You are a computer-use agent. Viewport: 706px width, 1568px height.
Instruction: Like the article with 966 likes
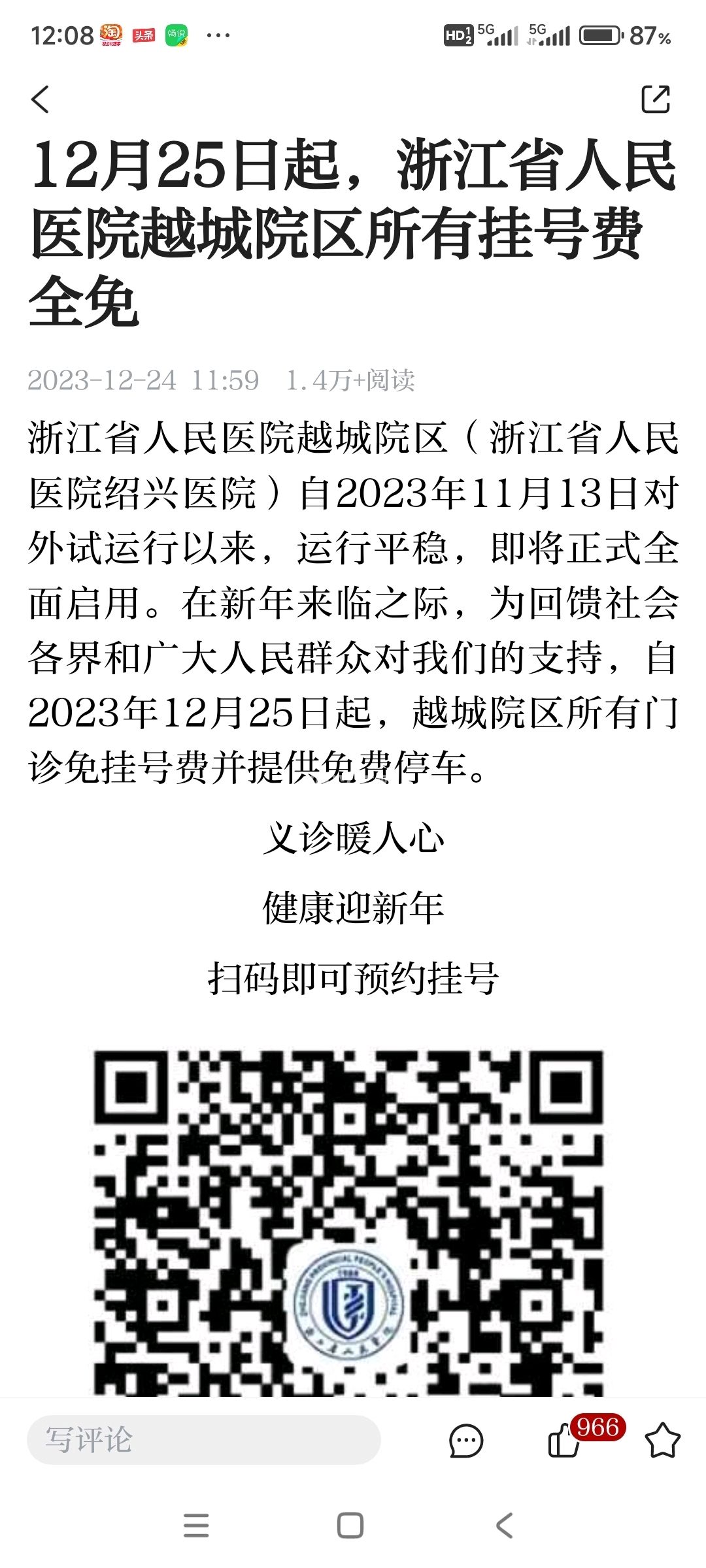564,1441
